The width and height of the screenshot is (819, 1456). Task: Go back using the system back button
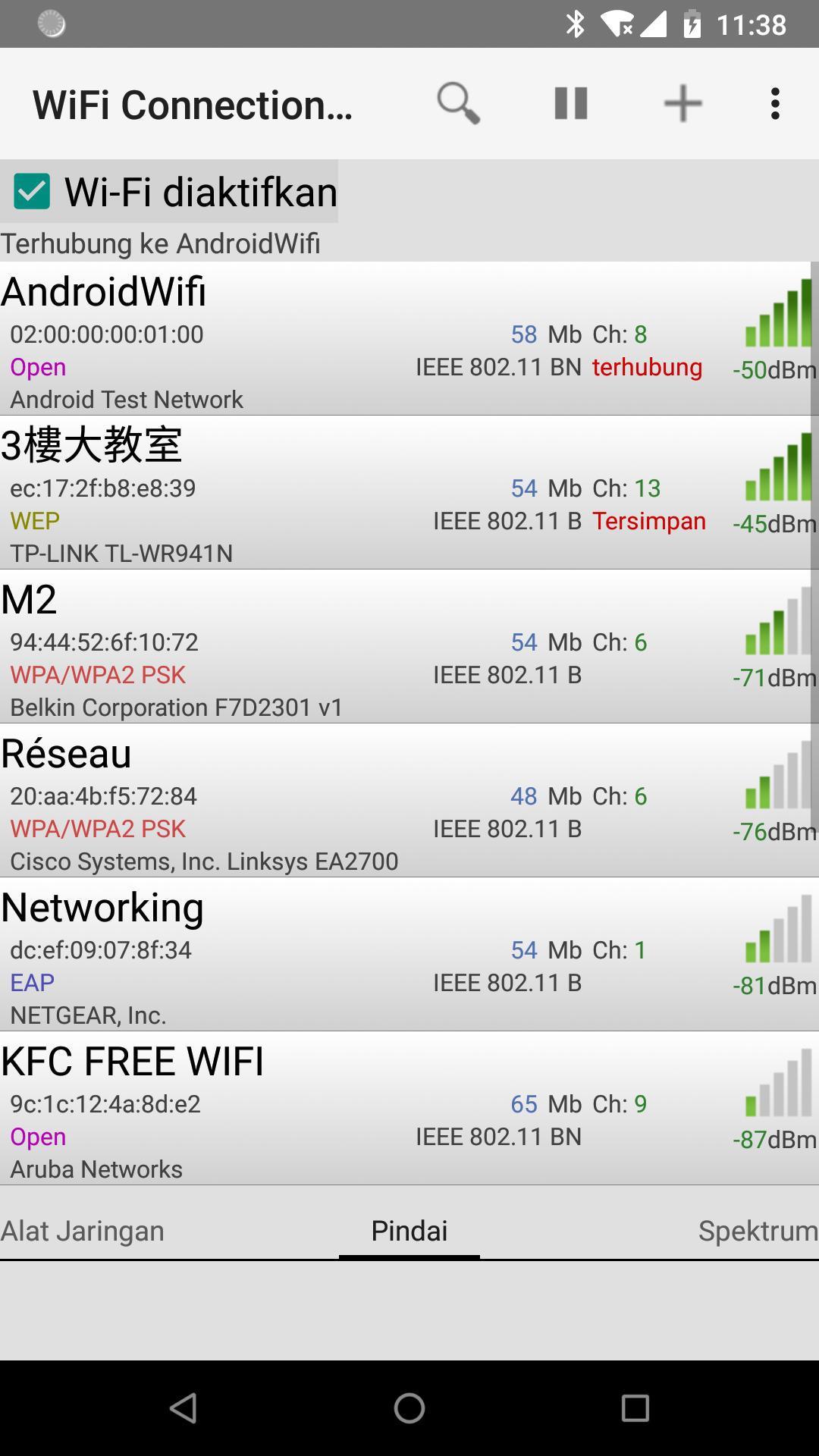tap(183, 1408)
